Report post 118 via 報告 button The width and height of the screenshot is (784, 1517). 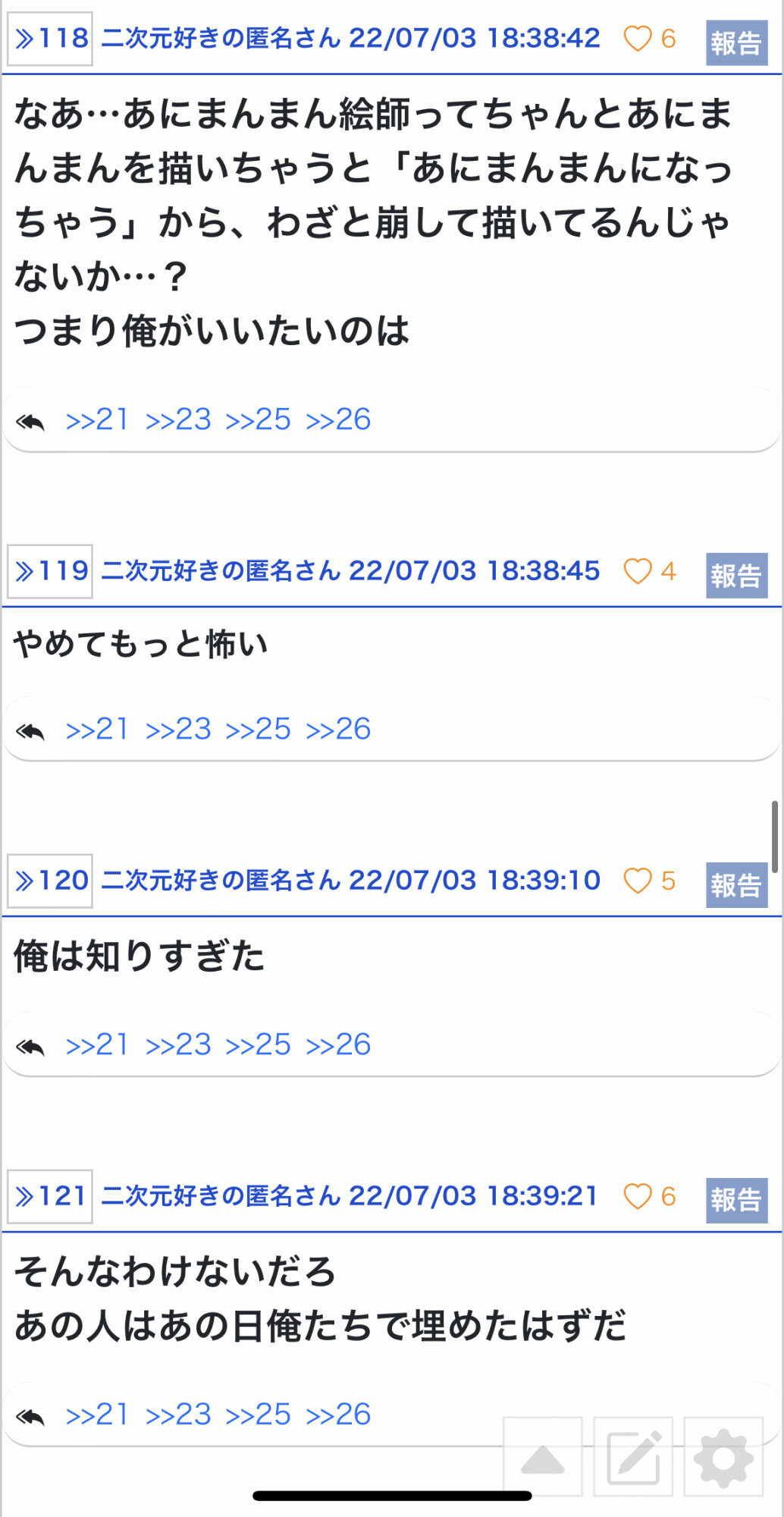pyautogui.click(x=736, y=43)
